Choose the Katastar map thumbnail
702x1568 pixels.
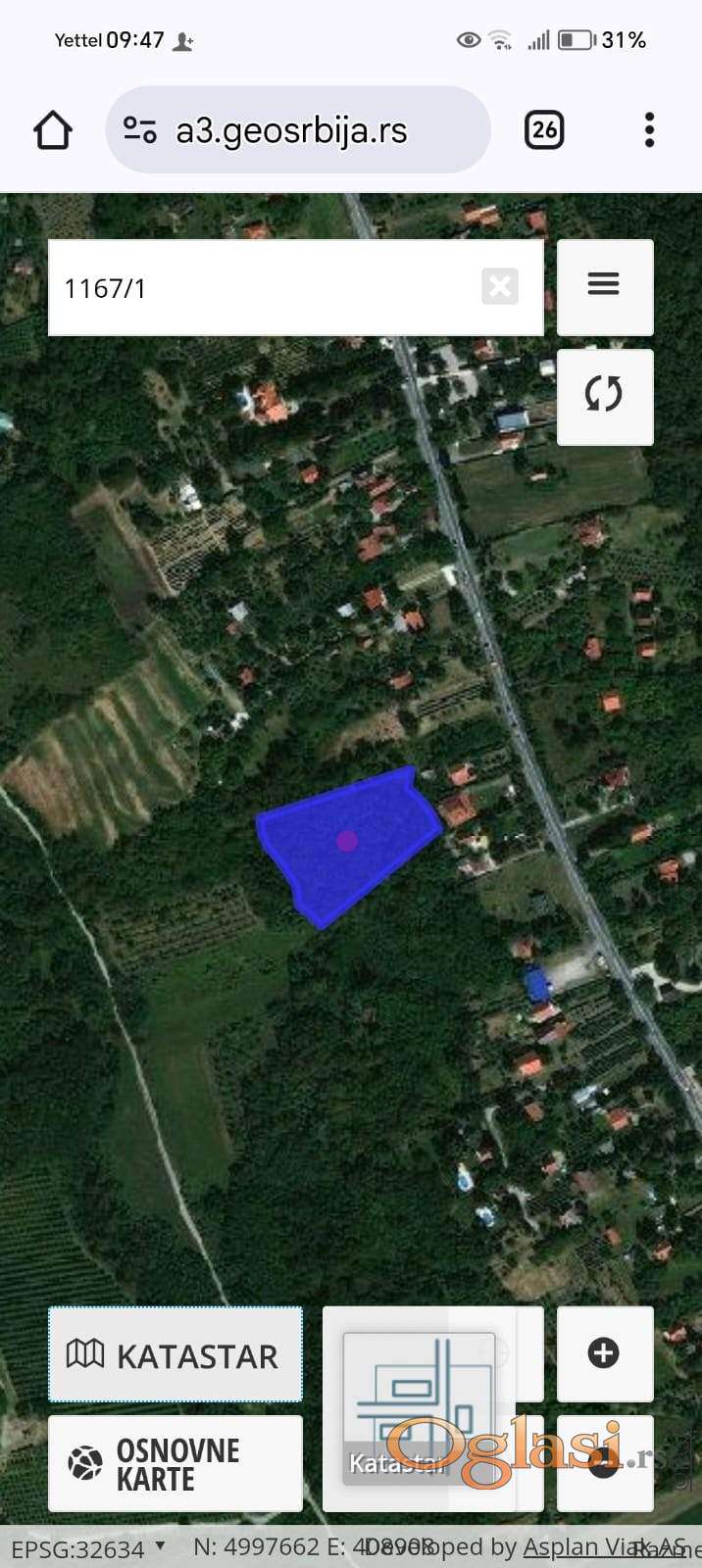(x=419, y=1406)
